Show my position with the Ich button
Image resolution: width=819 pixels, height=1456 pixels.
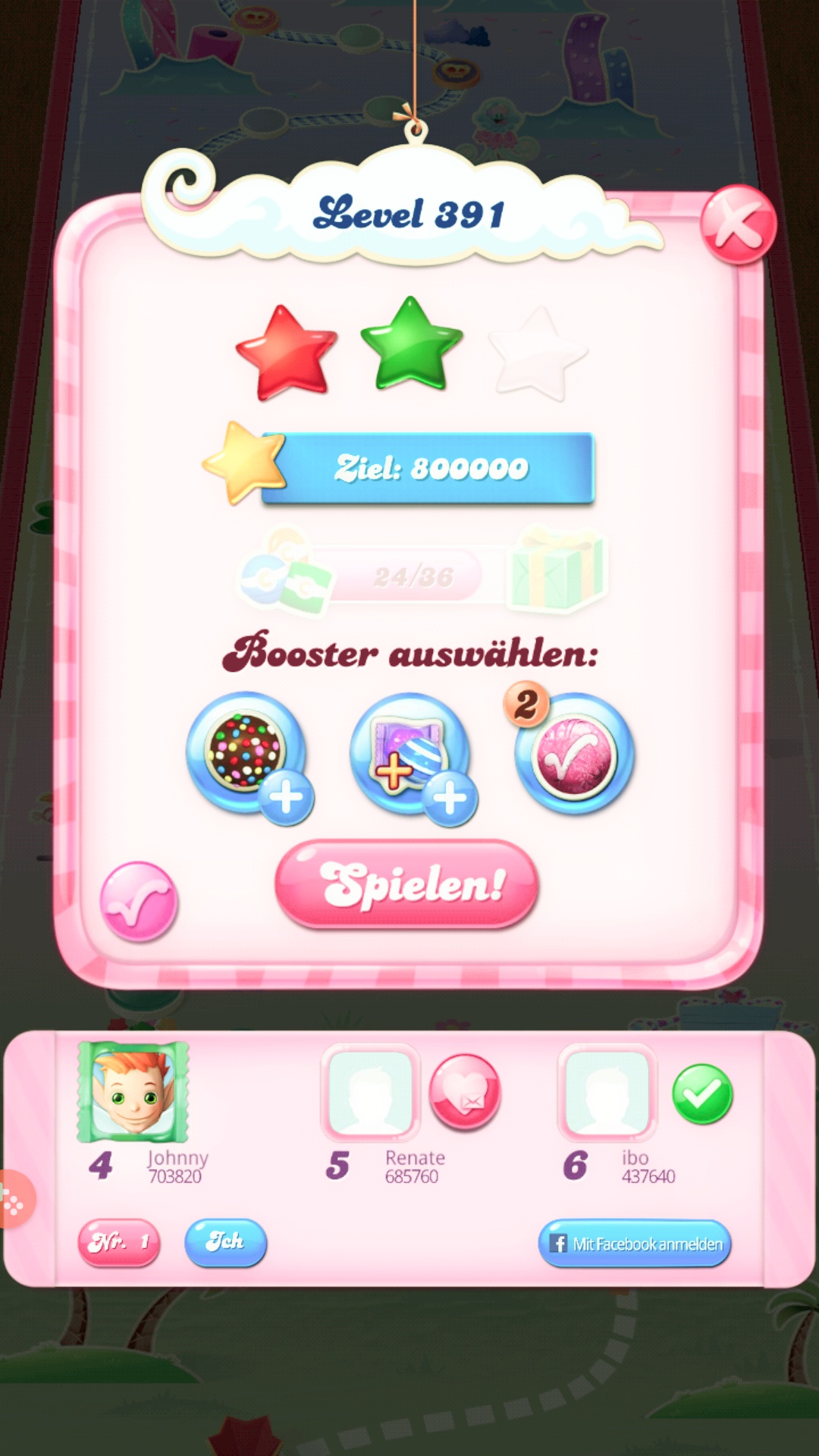225,1242
